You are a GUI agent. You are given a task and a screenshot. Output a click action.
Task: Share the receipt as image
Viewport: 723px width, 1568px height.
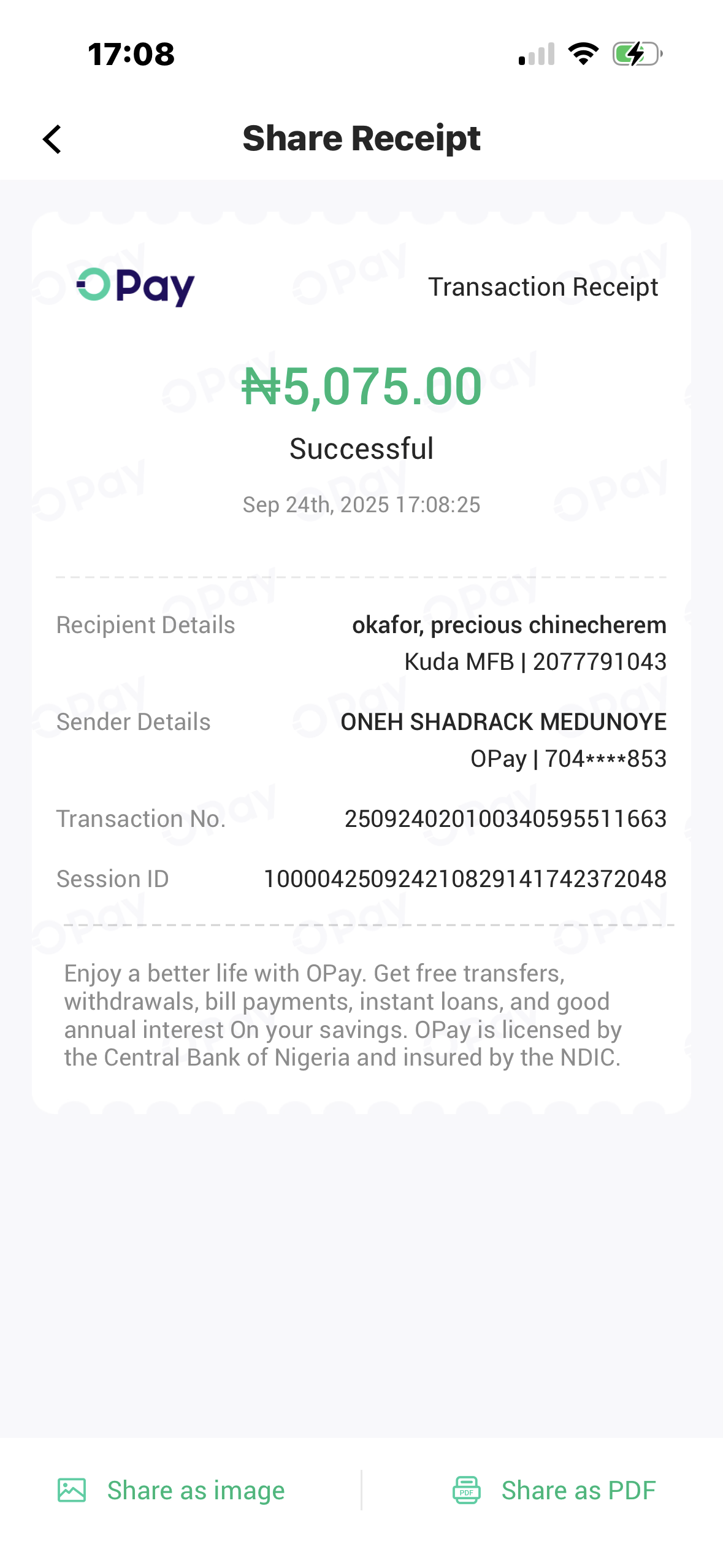172,1491
